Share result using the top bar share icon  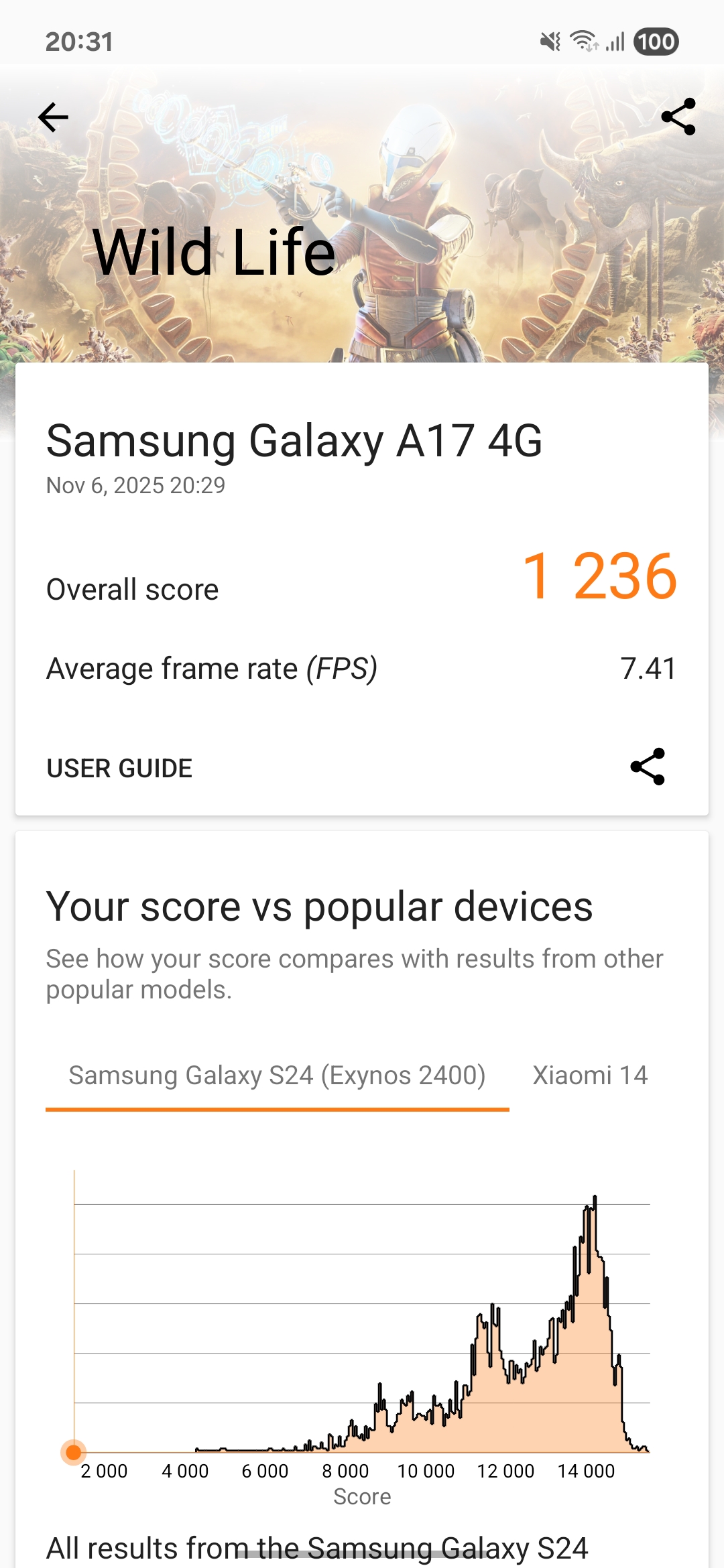678,117
